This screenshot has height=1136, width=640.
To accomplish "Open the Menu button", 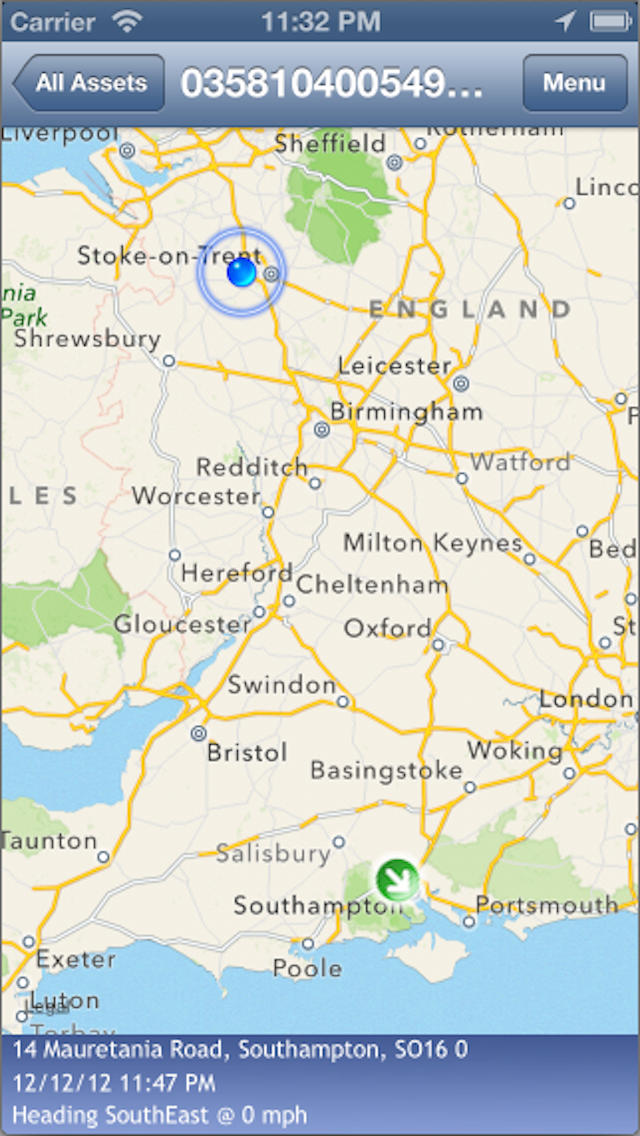I will 575,83.
